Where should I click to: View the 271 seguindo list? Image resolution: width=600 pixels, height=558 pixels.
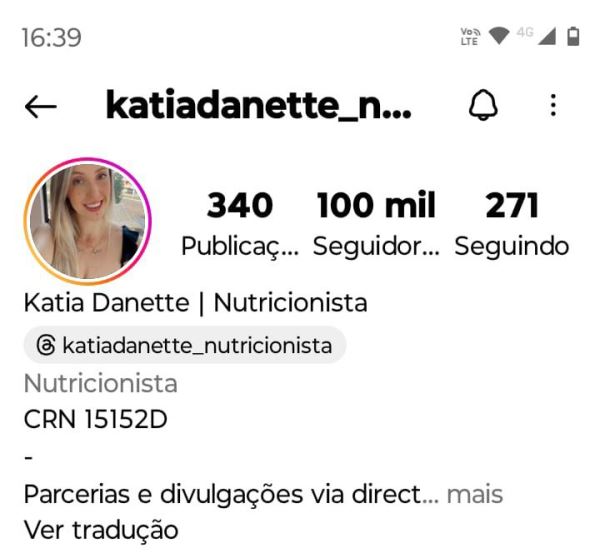[512, 224]
